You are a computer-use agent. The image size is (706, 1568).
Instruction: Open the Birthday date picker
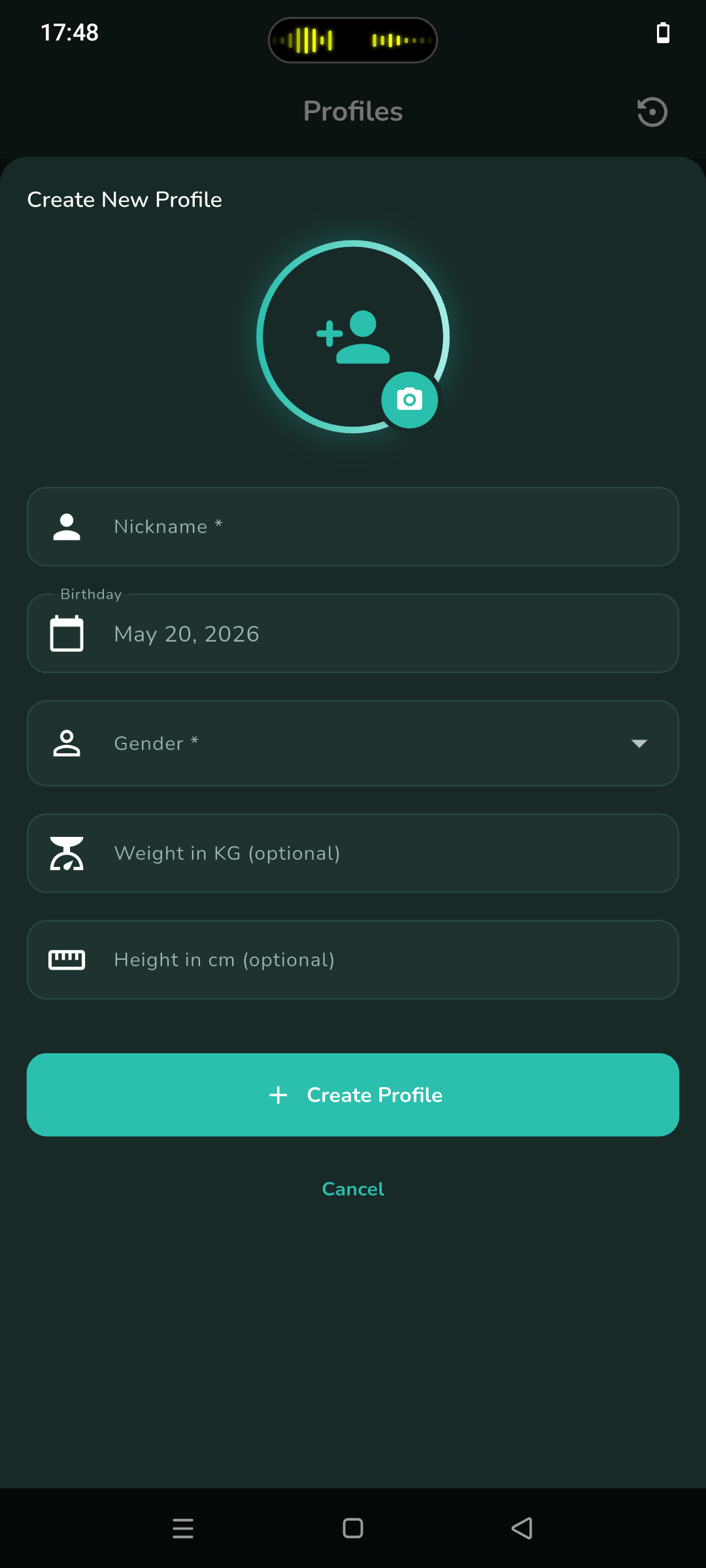coord(353,633)
